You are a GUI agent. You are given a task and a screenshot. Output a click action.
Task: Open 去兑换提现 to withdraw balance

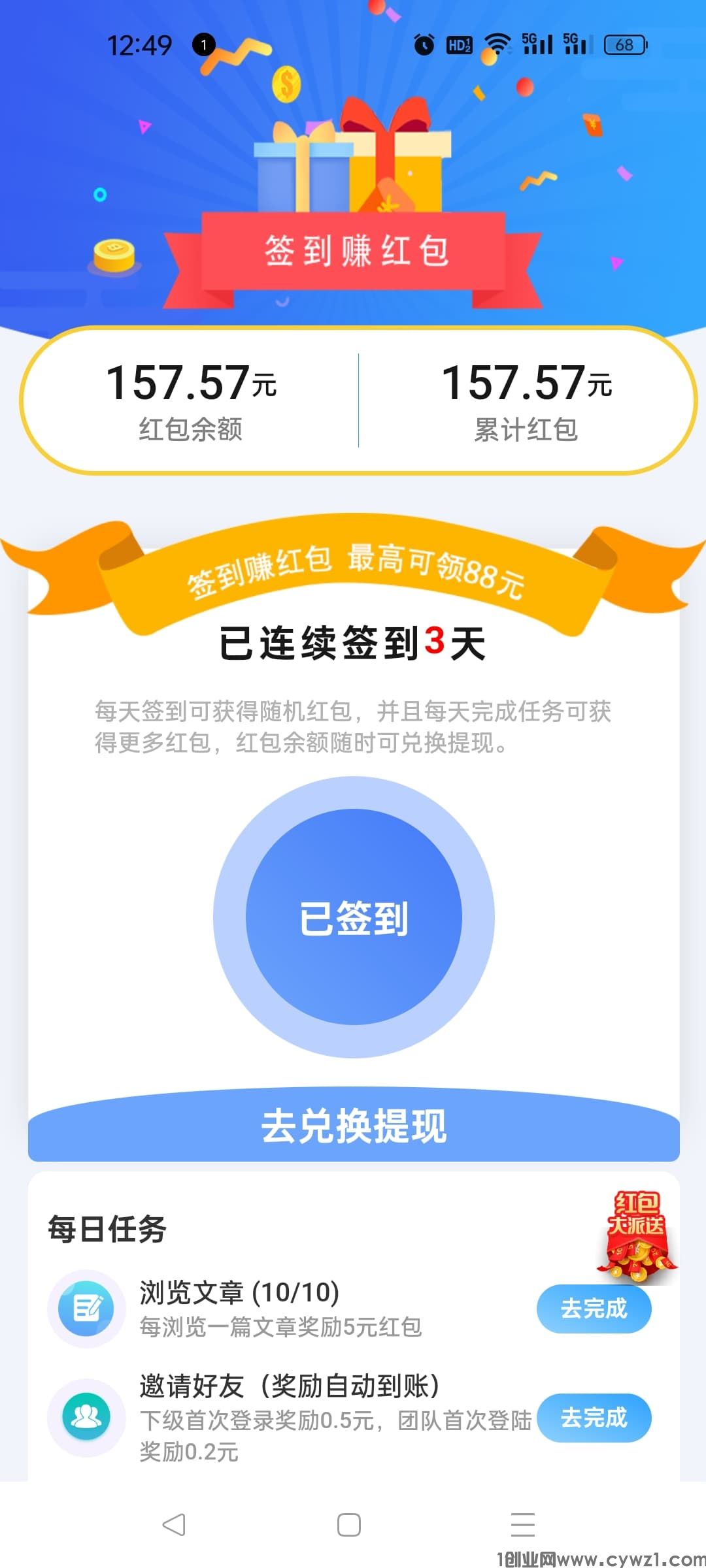pos(354,1126)
